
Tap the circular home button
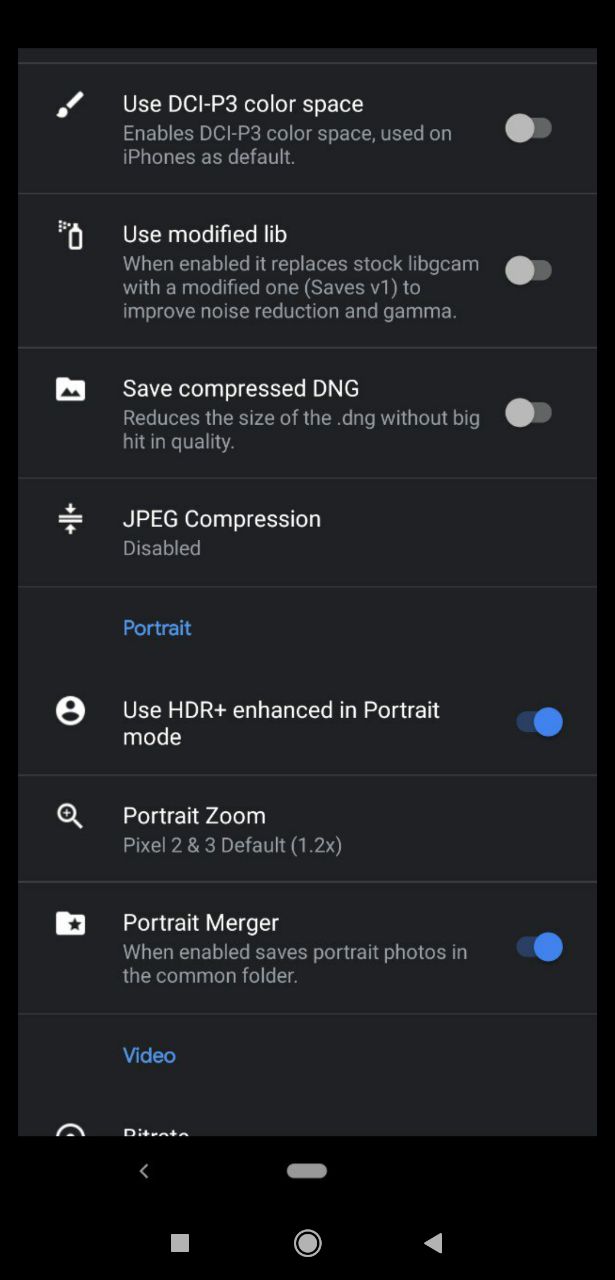[x=307, y=1243]
